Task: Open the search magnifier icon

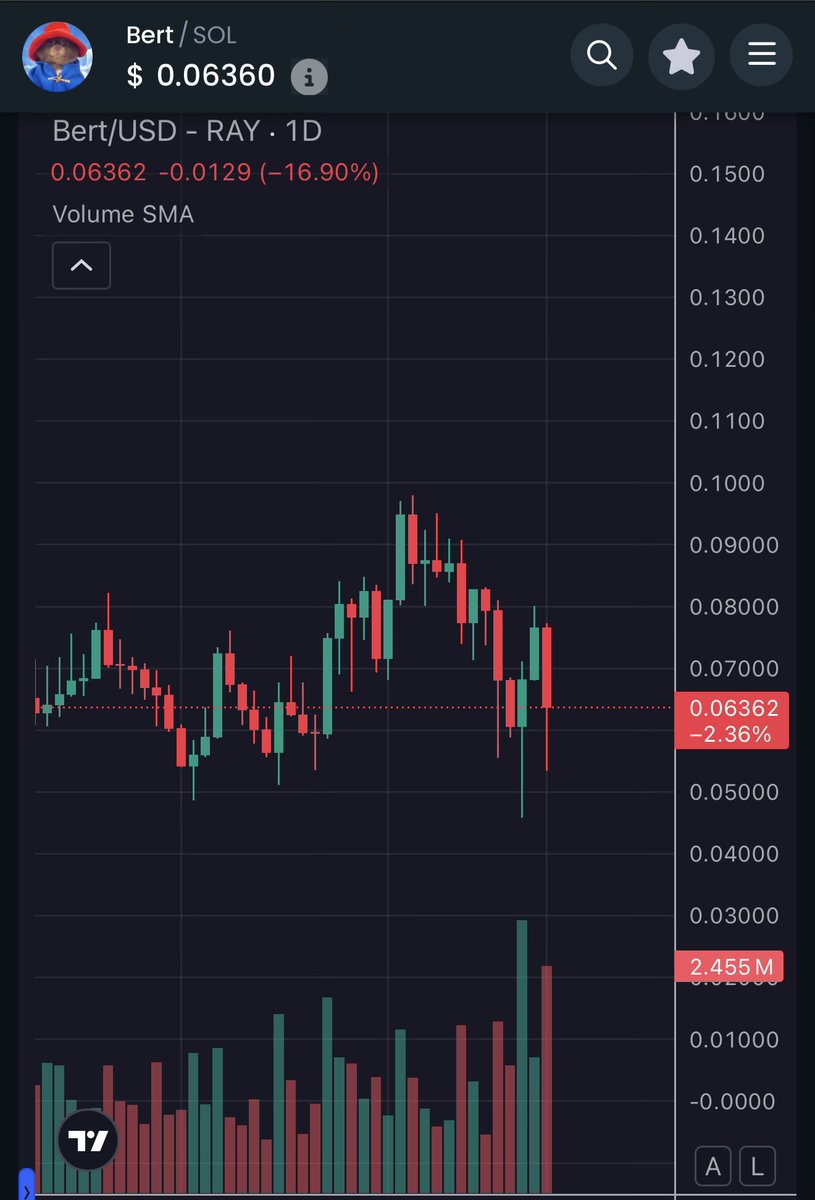Action: [x=601, y=55]
